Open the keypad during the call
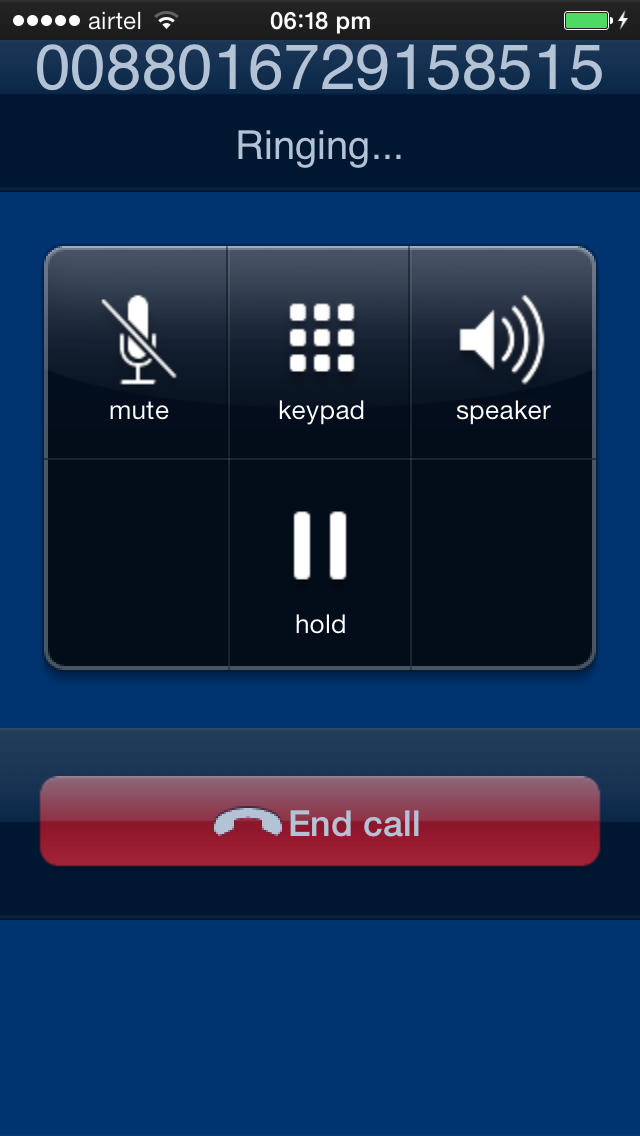640x1136 pixels. pos(320,353)
